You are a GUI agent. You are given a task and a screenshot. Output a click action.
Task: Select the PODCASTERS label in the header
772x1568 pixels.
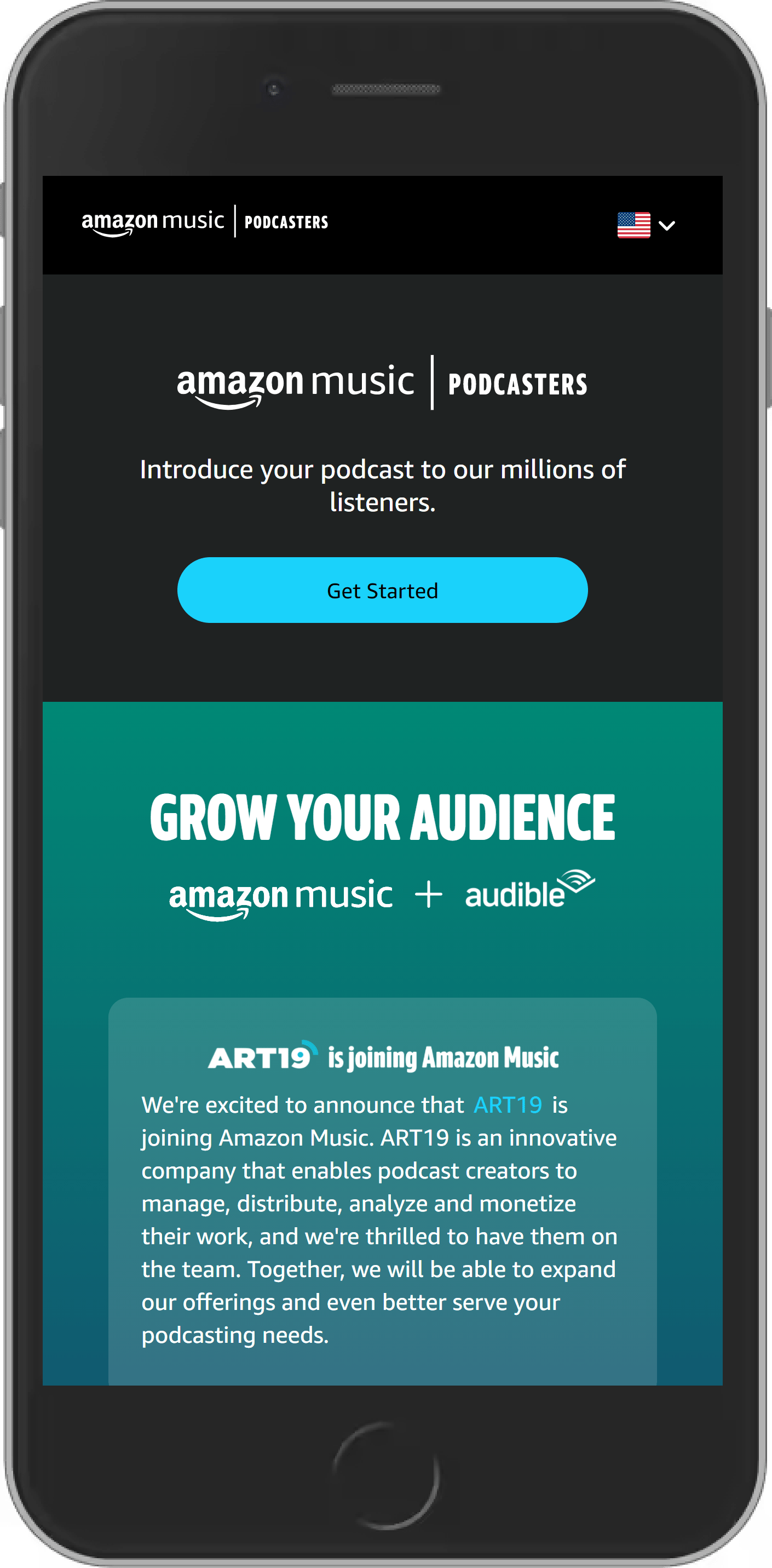pos(286,221)
